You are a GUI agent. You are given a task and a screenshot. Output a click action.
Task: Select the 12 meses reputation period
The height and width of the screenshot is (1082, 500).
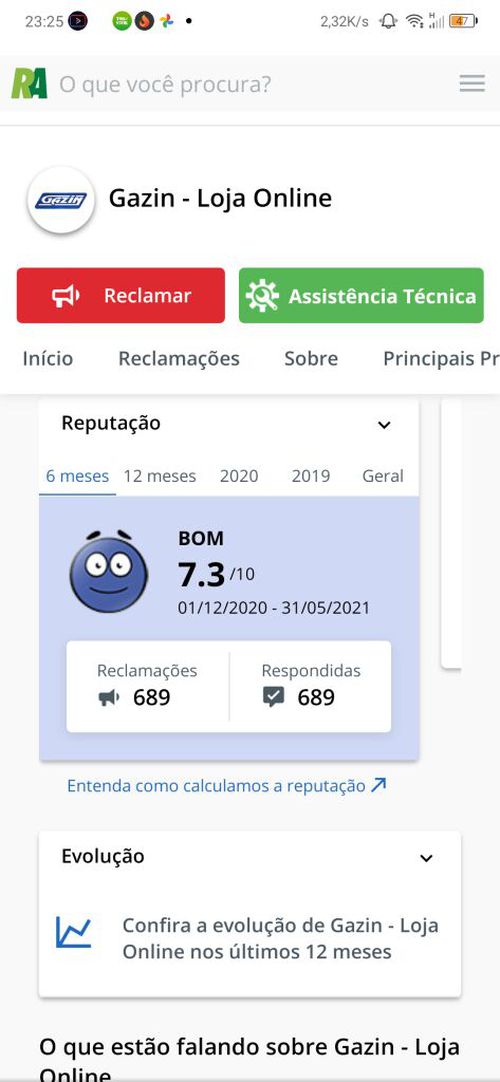[x=159, y=476]
